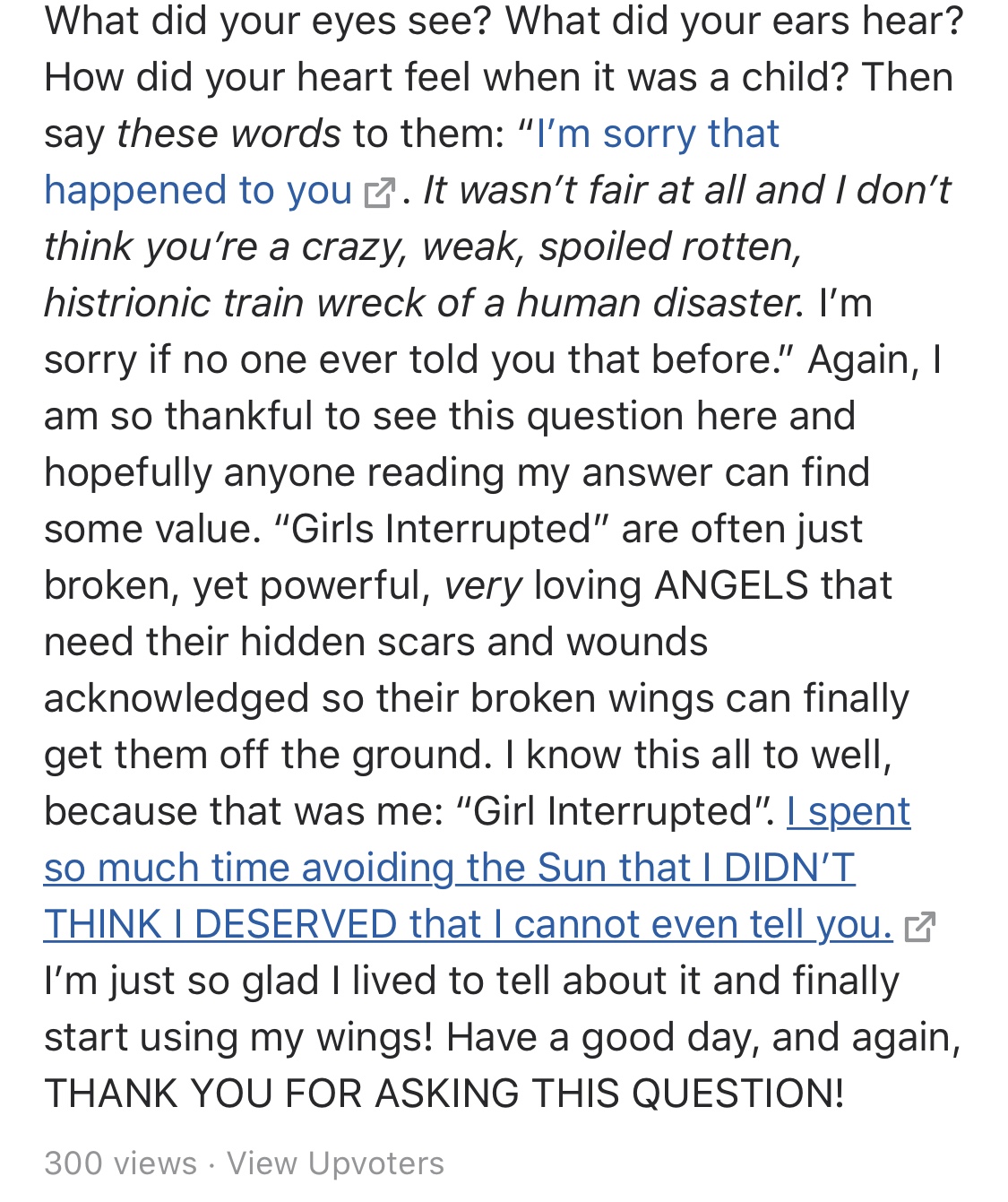Viewport: 1008px width, 1202px height.
Task: Tap View Upvoters
Action: pyautogui.click(x=335, y=1163)
